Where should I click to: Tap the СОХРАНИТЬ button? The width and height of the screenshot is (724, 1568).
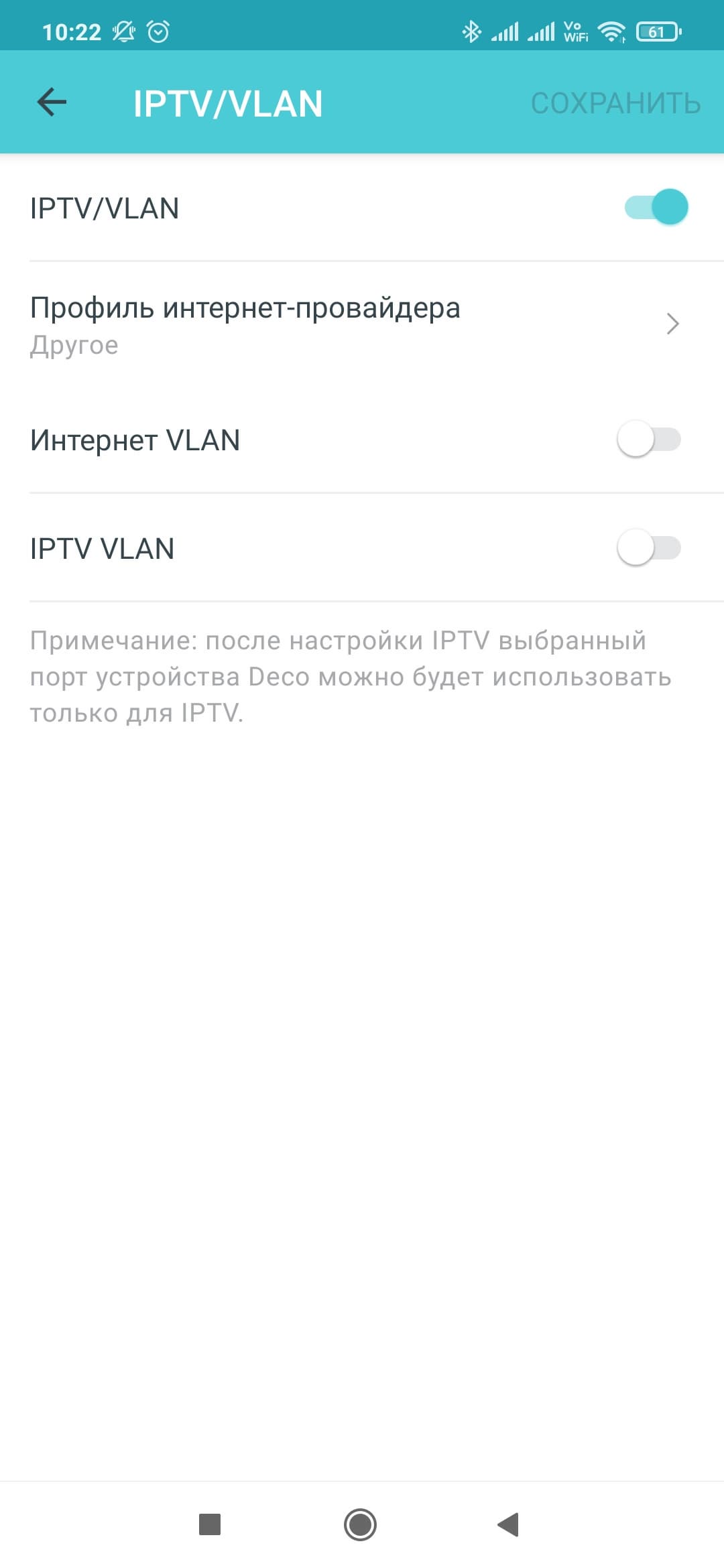(615, 103)
